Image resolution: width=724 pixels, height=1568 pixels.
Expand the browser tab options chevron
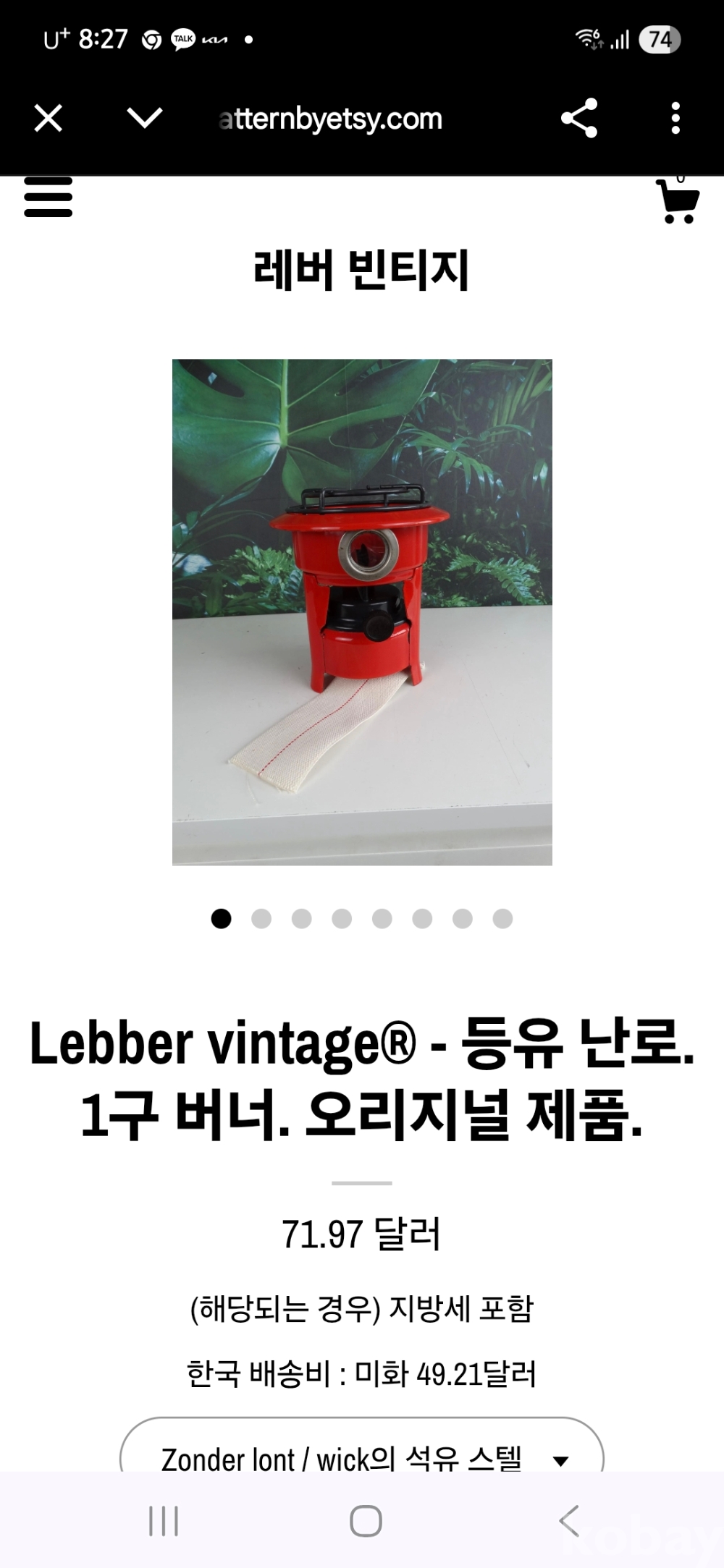pos(144,118)
